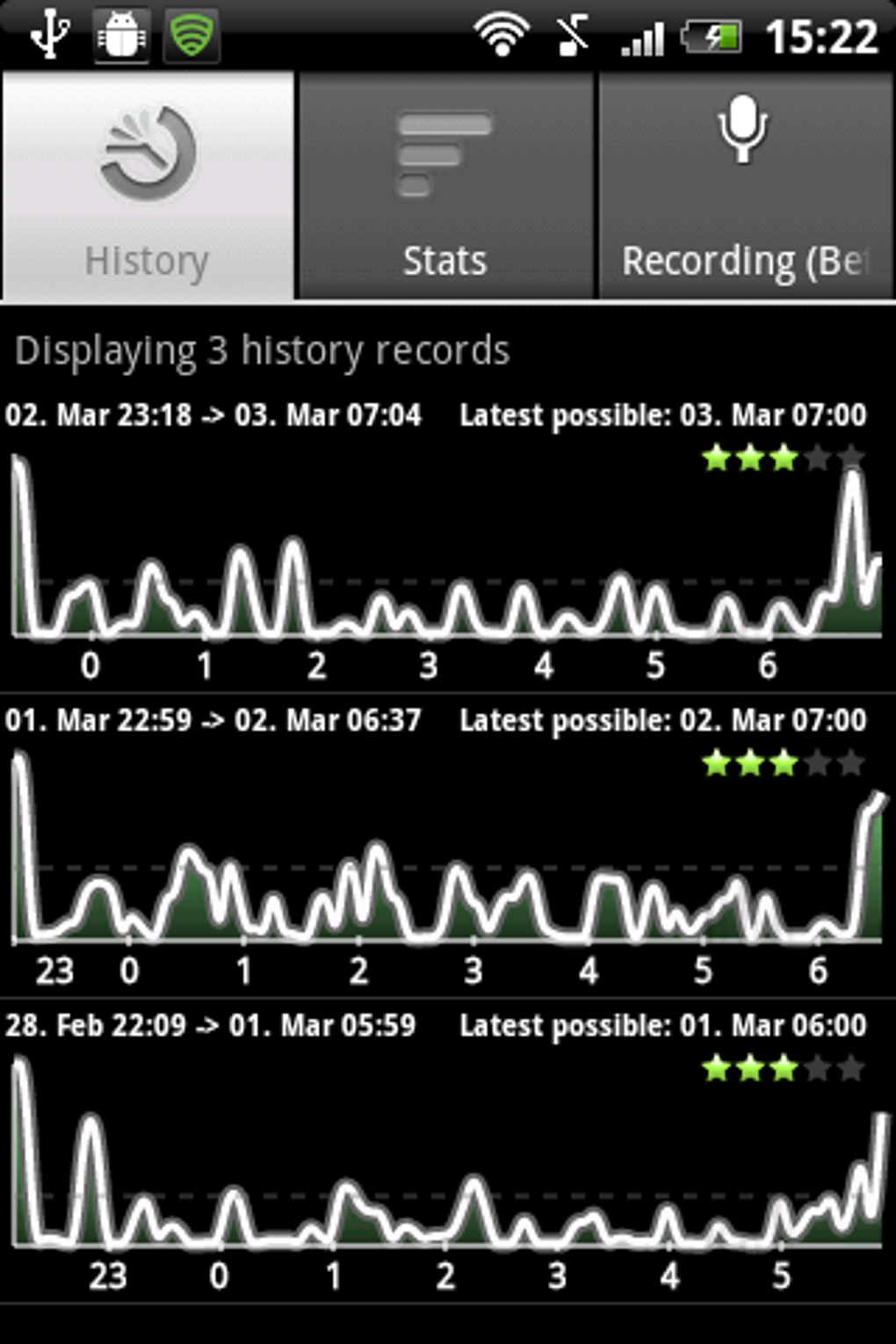Viewport: 896px width, 1344px height.
Task: Click the Wi-Fi signal icon
Action: tap(499, 33)
